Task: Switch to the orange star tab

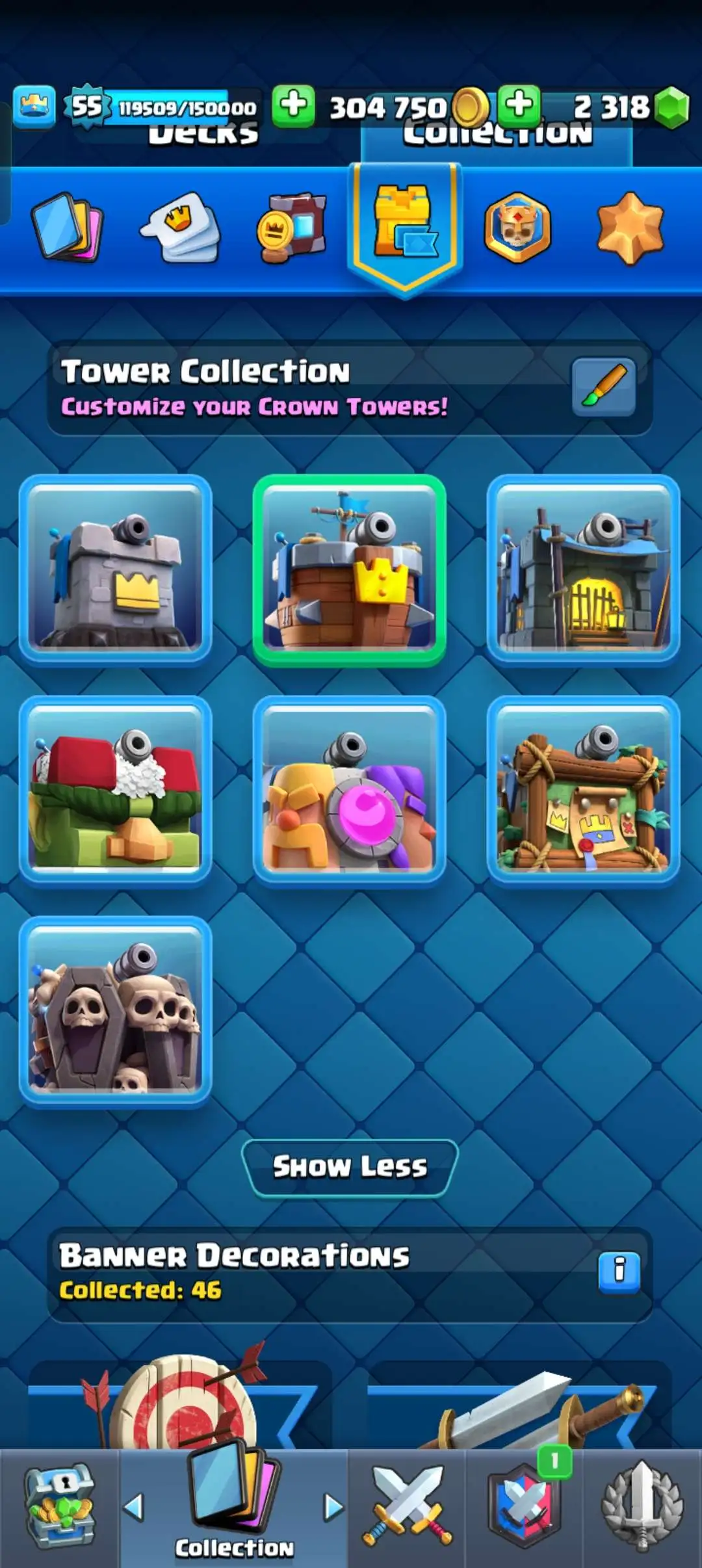Action: (630, 228)
